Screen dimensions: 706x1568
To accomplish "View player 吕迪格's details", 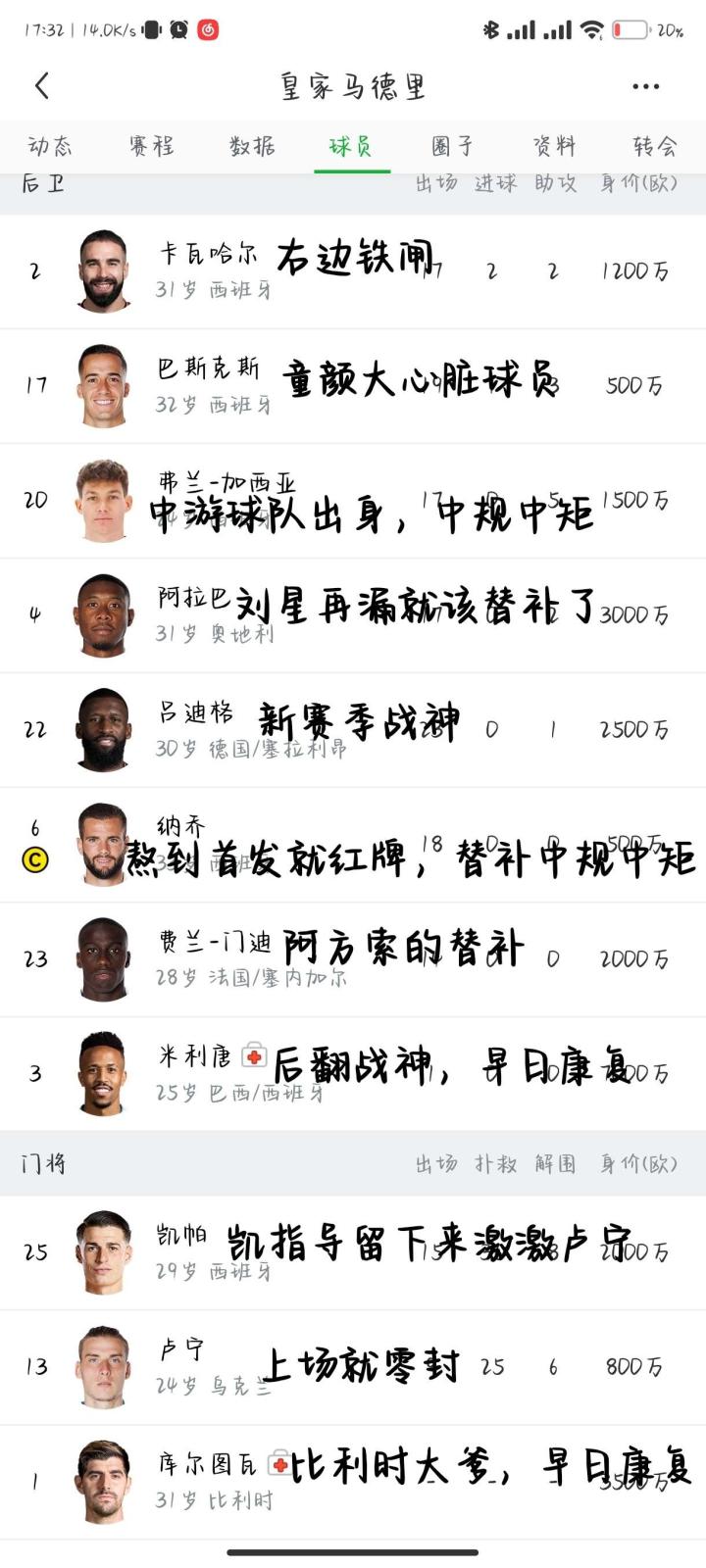I will pos(353,730).
